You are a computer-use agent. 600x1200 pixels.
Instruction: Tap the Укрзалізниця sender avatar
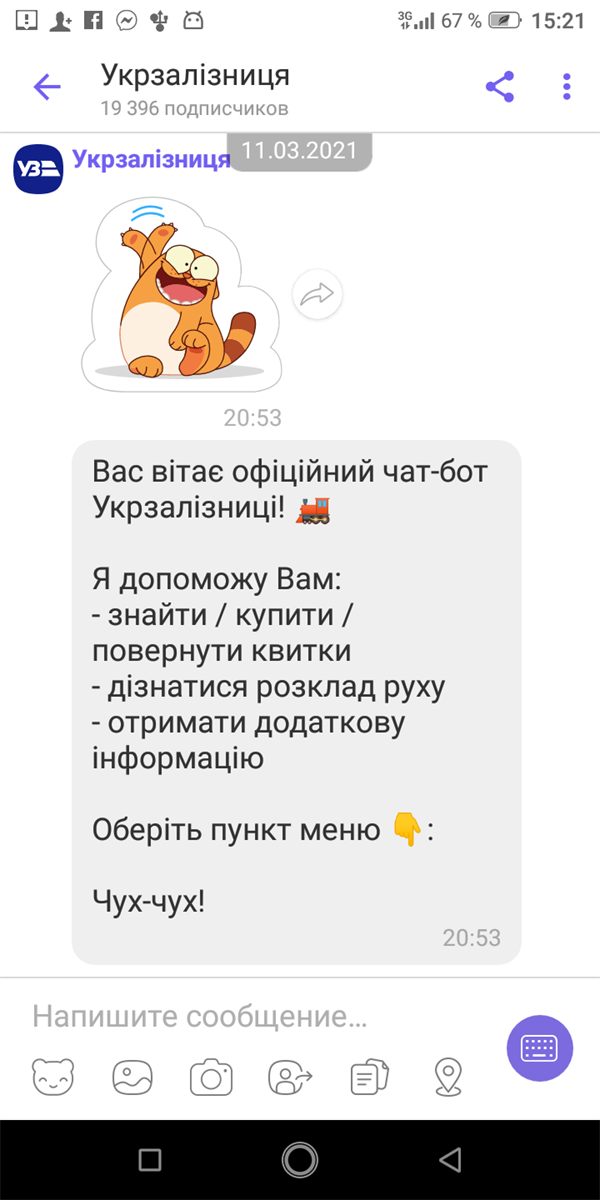click(x=37, y=169)
